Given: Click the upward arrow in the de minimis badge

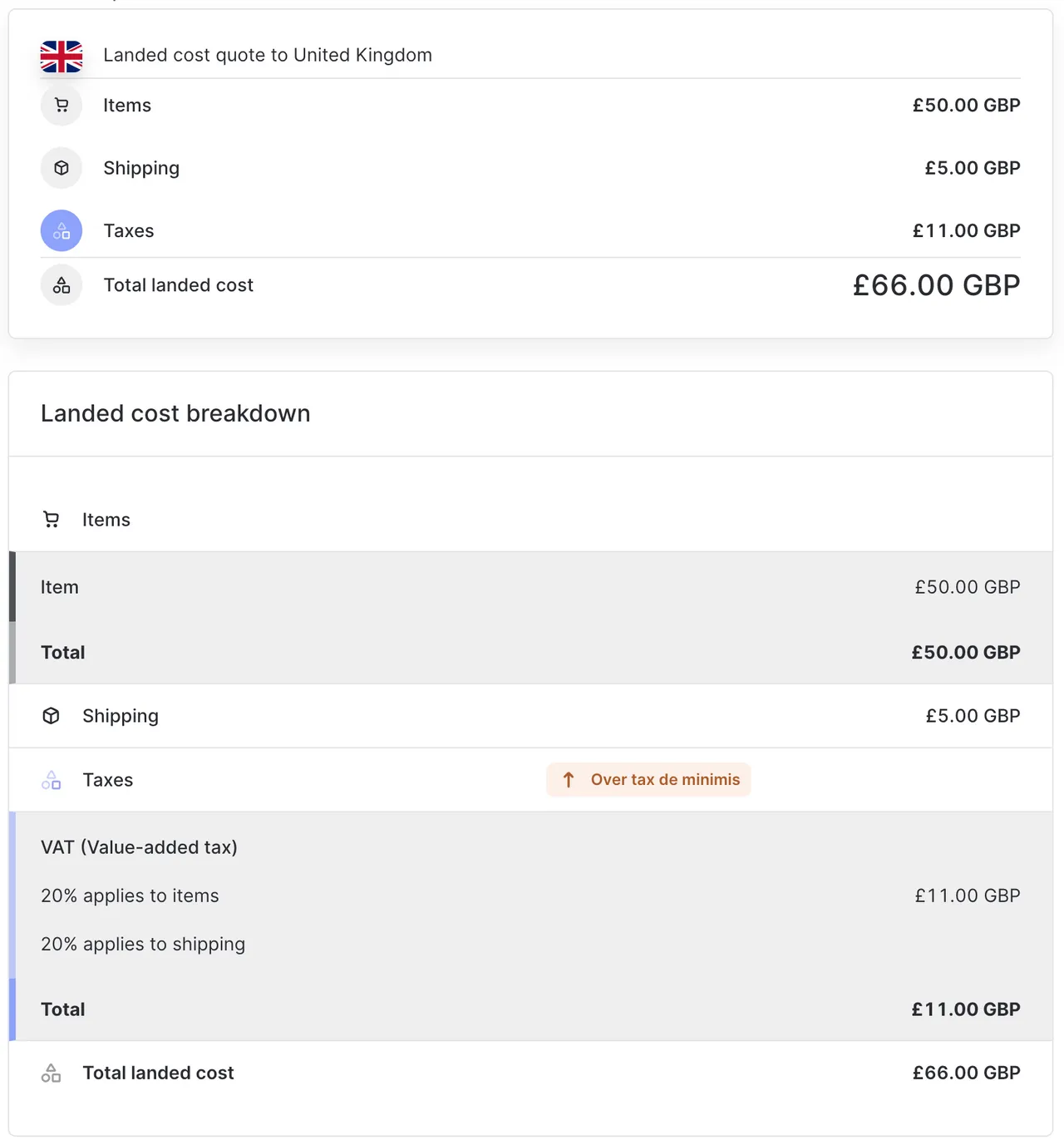Looking at the screenshot, I should (x=569, y=779).
